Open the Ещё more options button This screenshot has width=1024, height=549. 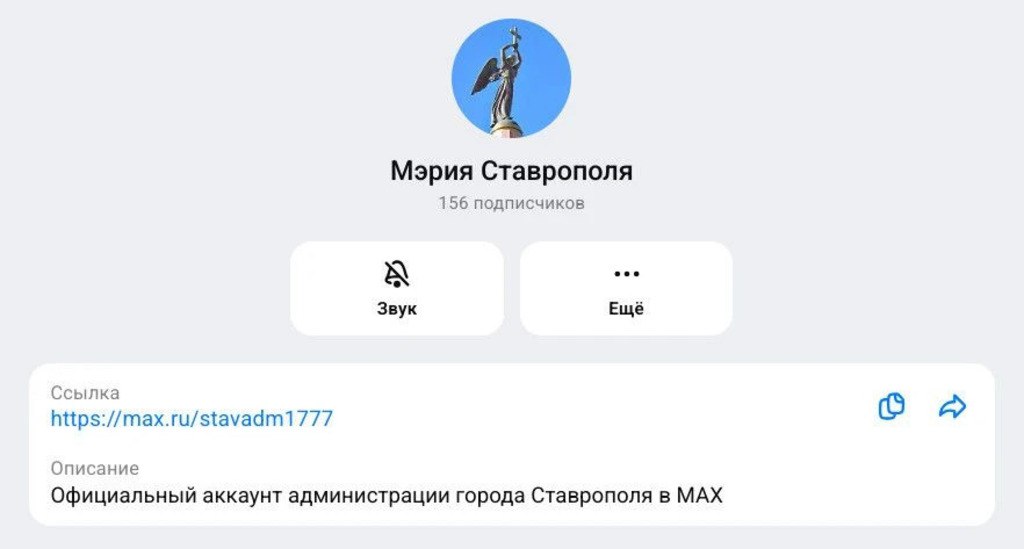[x=626, y=288]
